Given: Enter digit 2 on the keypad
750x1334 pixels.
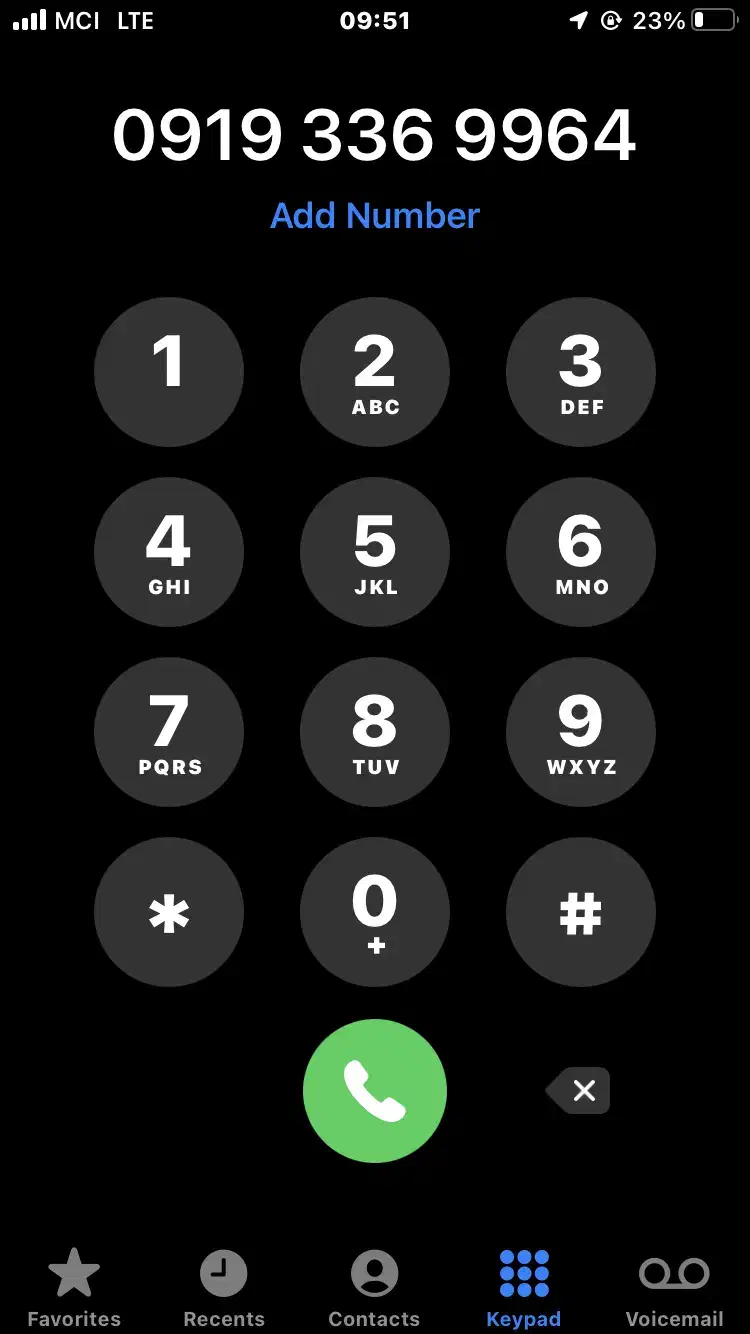Looking at the screenshot, I should [x=375, y=372].
